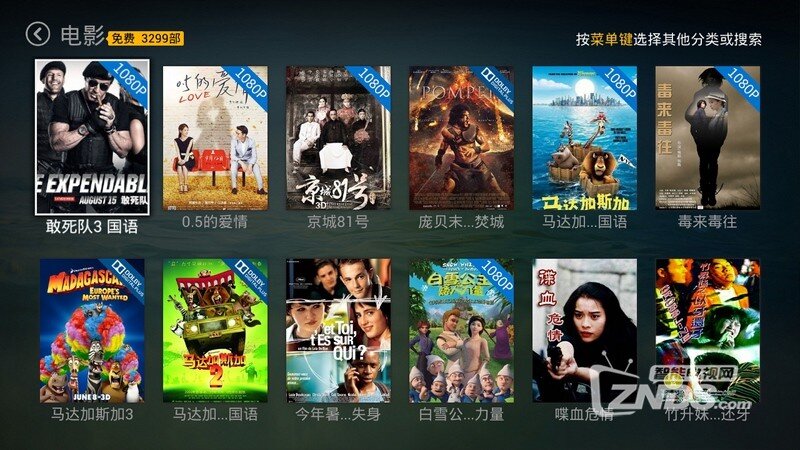
Task: Open the 1080P 马达加...国语 movie
Action: click(x=584, y=138)
